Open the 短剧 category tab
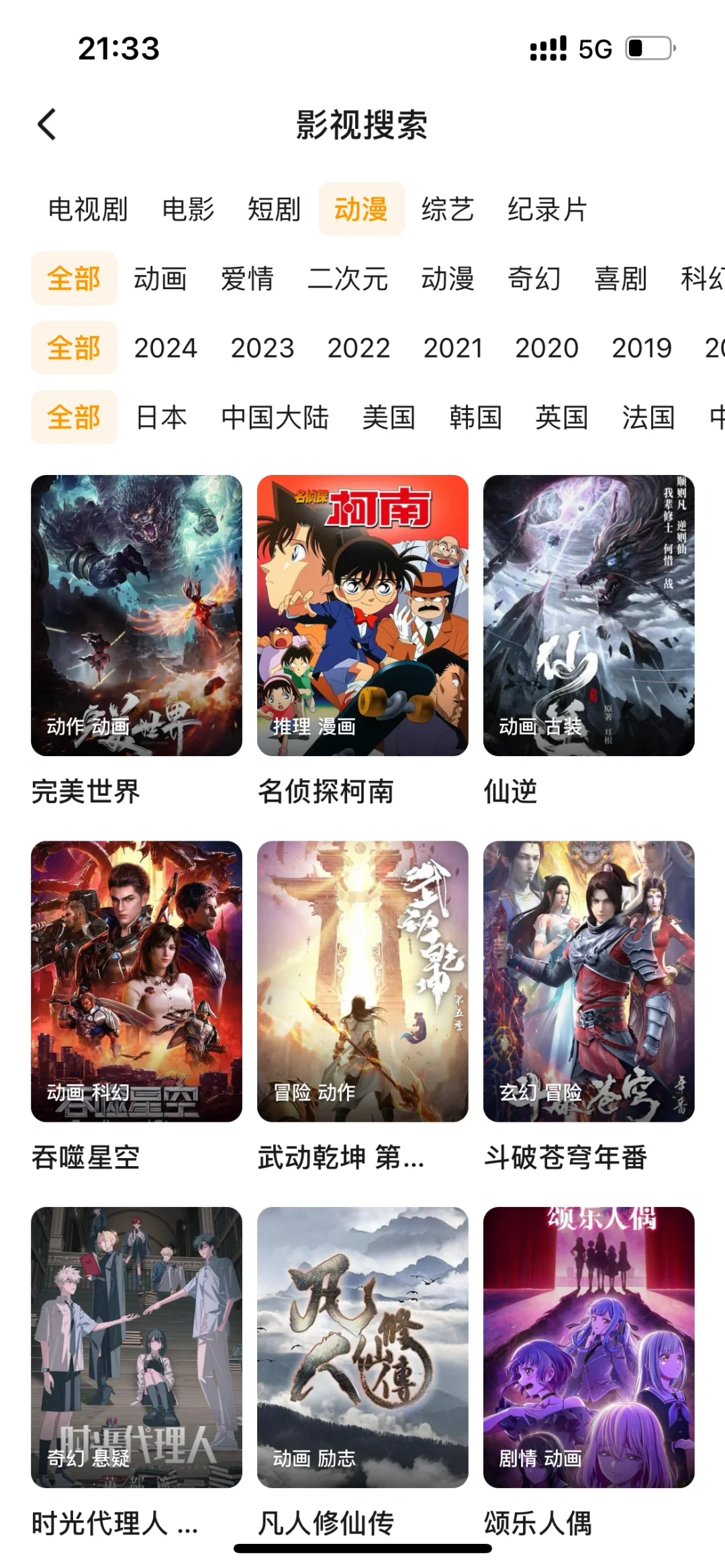The height and width of the screenshot is (1568, 725). click(274, 209)
